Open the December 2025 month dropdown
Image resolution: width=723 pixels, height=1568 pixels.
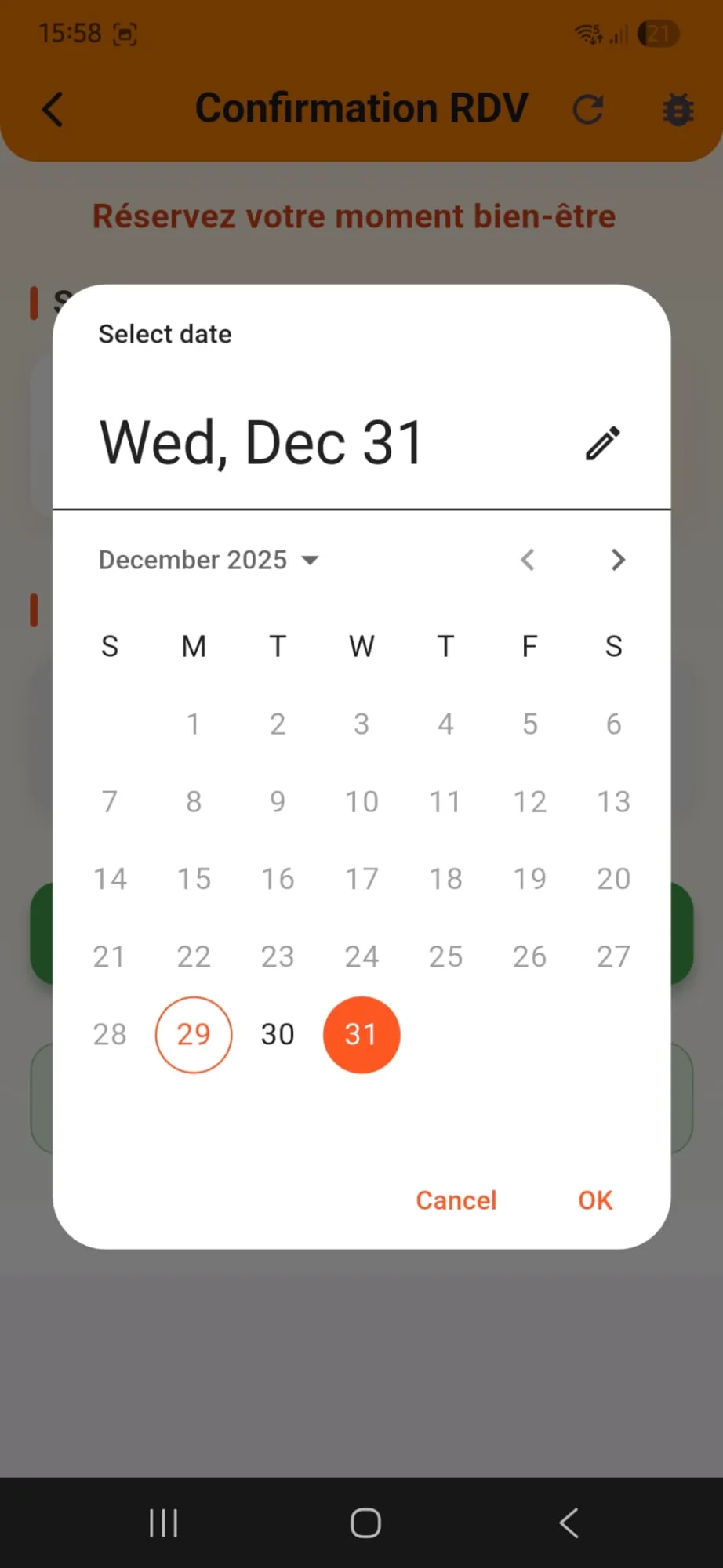coord(209,560)
